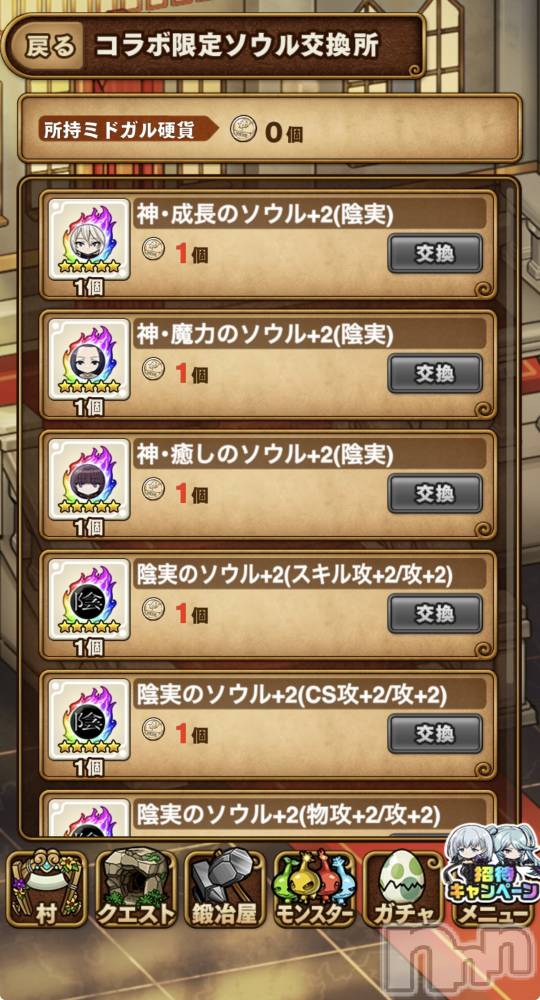Exchange for 陰実のソウル+2(CS攻+2/攻+2)
Viewport: 540px width, 1000px height.
coord(435,734)
